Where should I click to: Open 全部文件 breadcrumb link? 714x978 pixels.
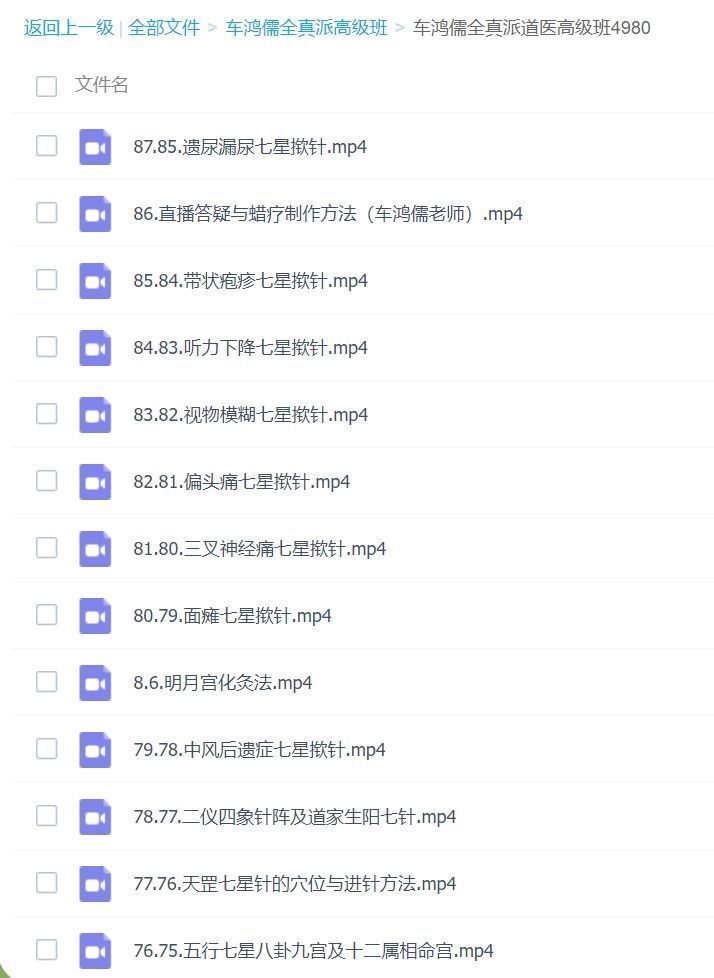[x=164, y=28]
